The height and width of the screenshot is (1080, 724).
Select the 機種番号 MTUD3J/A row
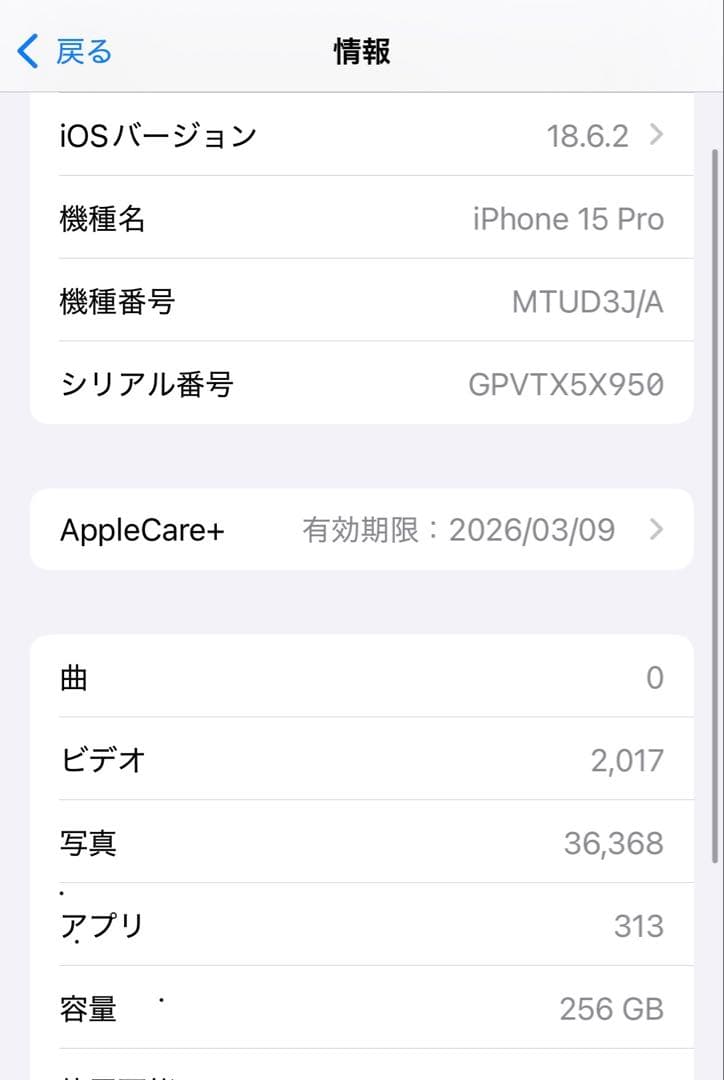(x=360, y=301)
